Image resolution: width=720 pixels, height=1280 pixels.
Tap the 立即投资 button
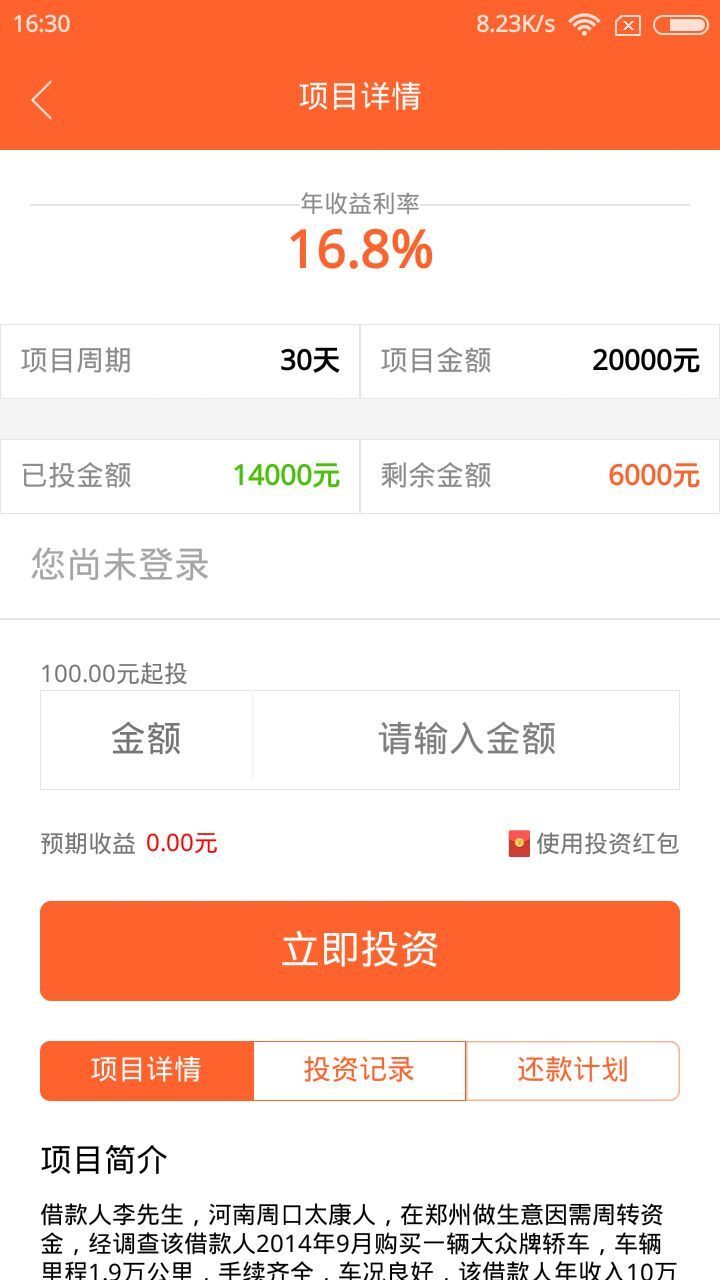[360, 950]
